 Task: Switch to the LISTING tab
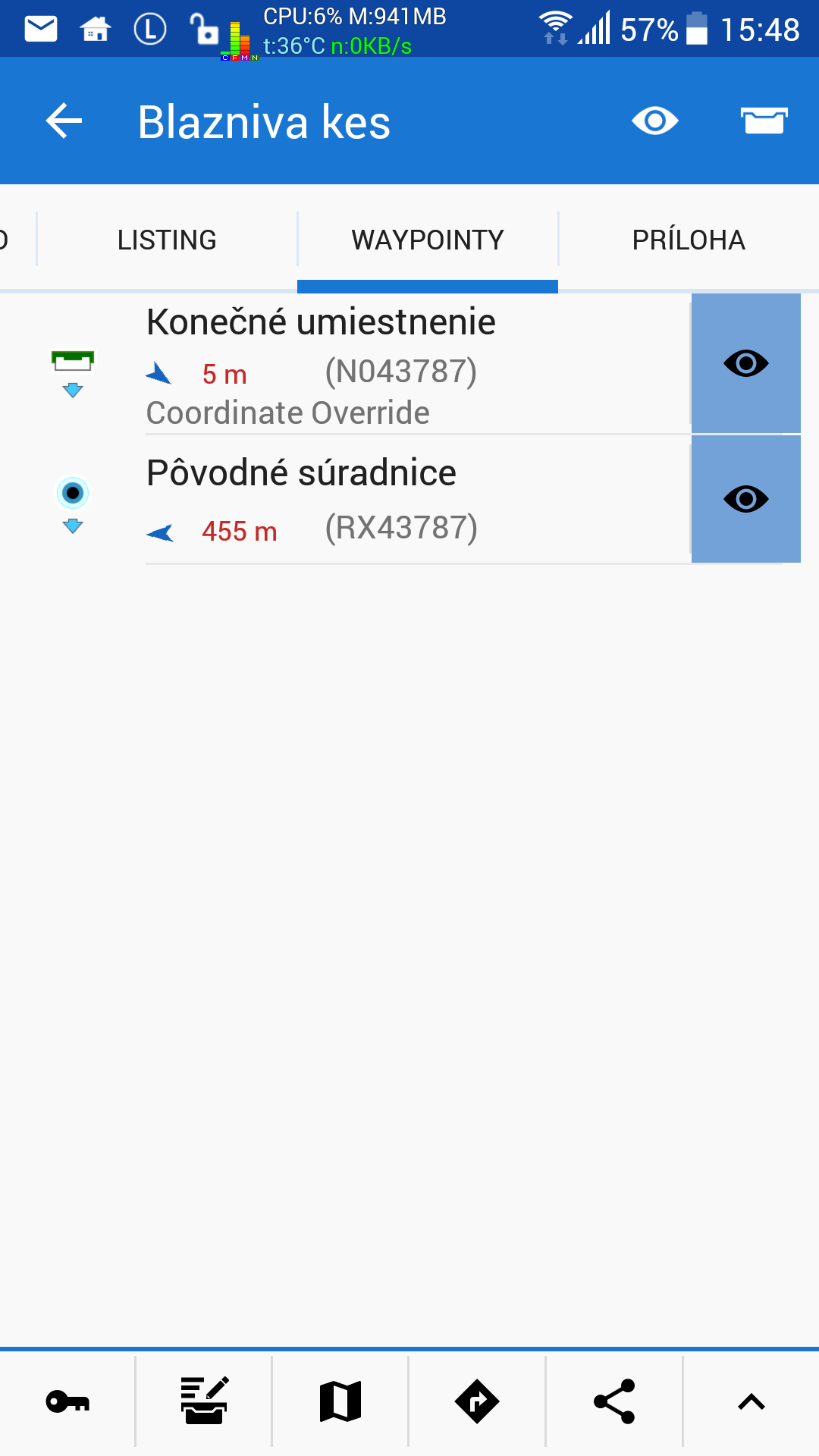coord(167,240)
